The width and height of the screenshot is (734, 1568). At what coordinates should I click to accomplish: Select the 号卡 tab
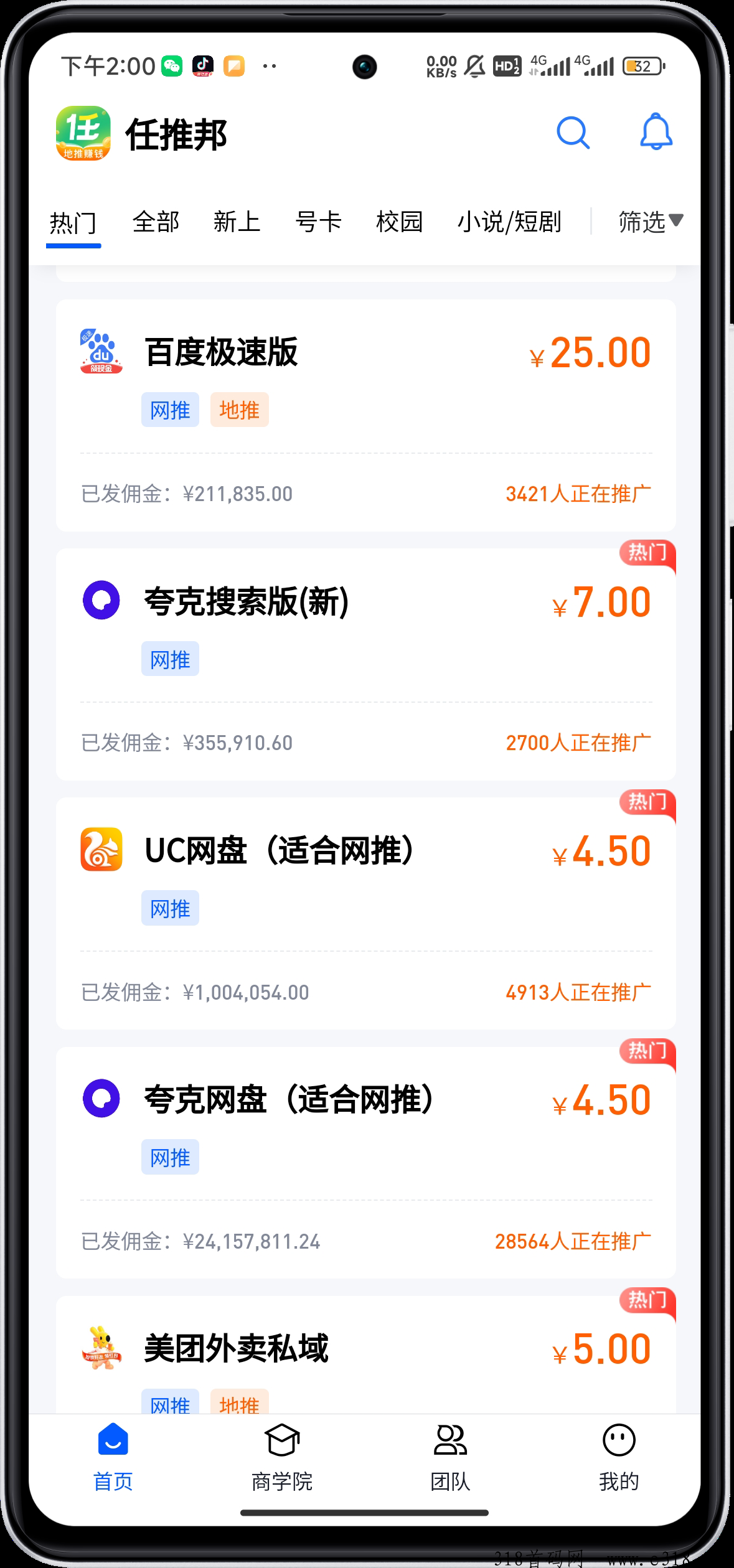point(318,222)
